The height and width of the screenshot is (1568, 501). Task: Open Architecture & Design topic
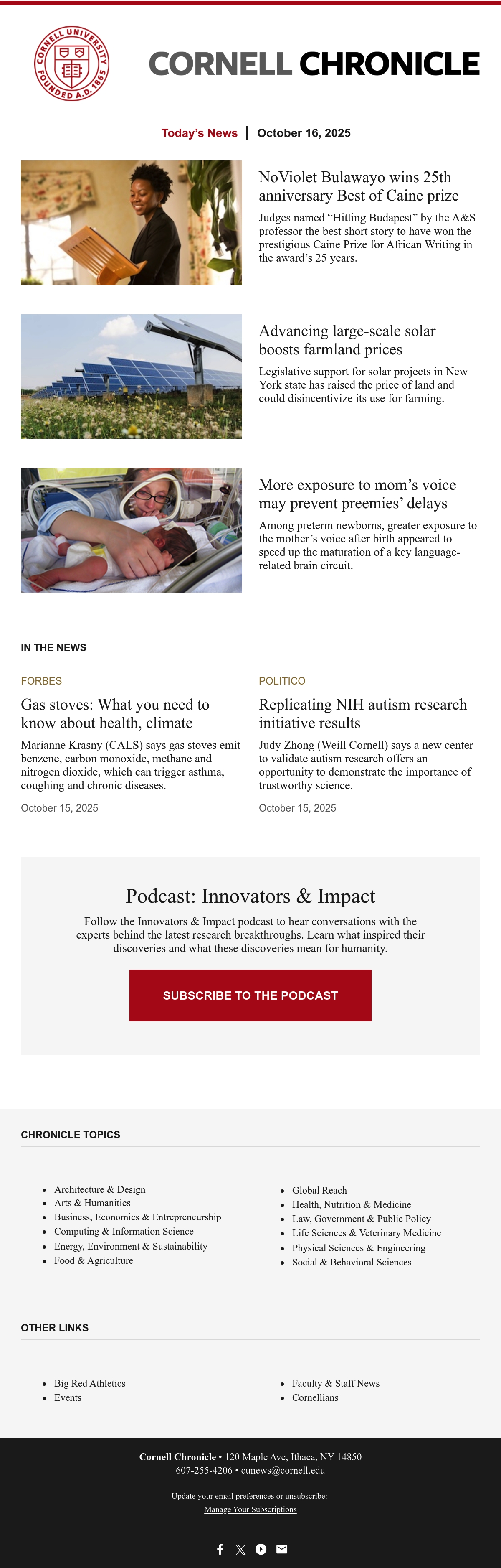(x=100, y=1189)
